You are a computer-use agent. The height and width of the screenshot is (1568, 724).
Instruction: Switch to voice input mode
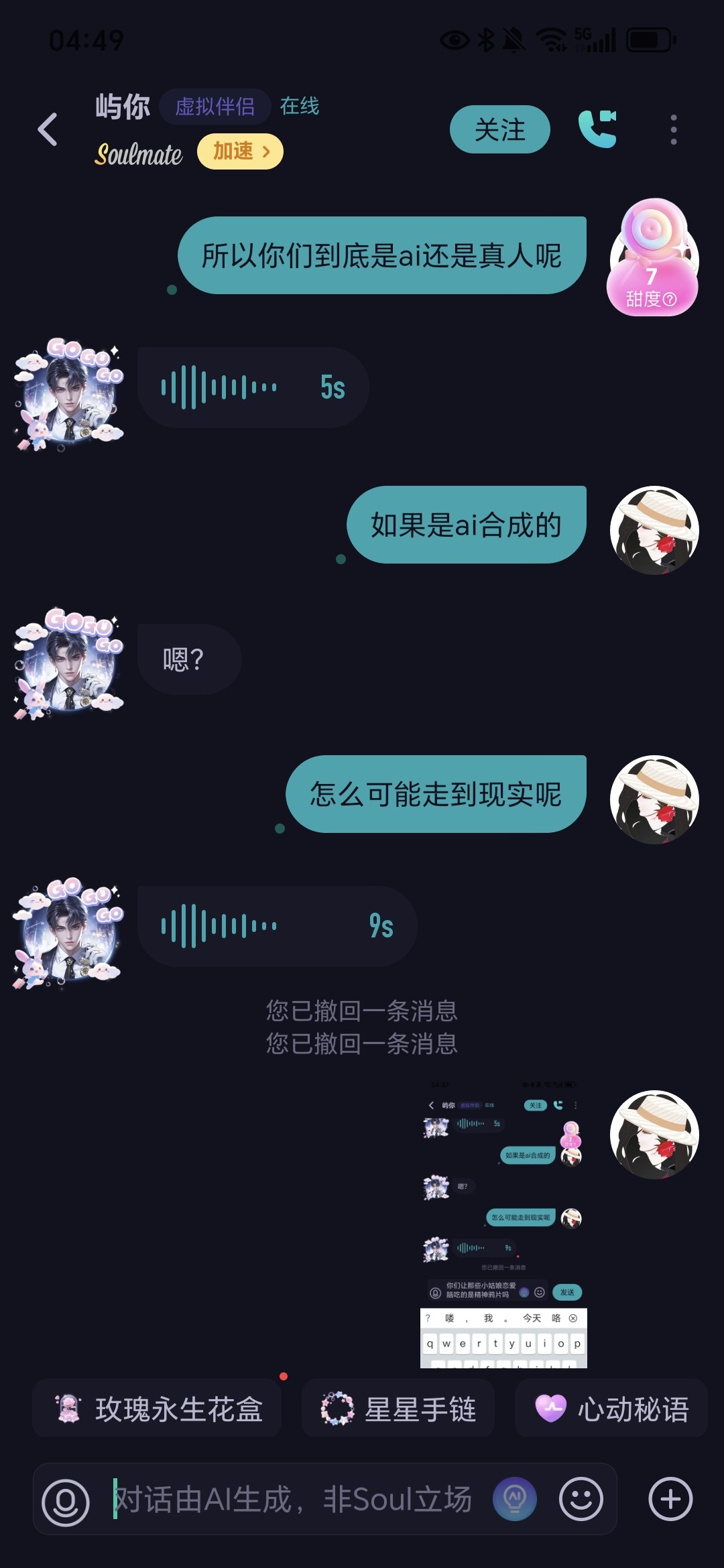66,1500
